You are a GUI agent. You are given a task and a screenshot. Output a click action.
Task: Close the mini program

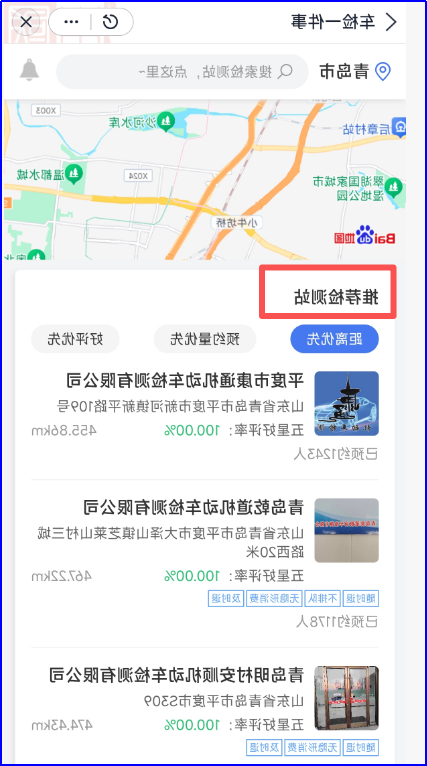[26, 22]
